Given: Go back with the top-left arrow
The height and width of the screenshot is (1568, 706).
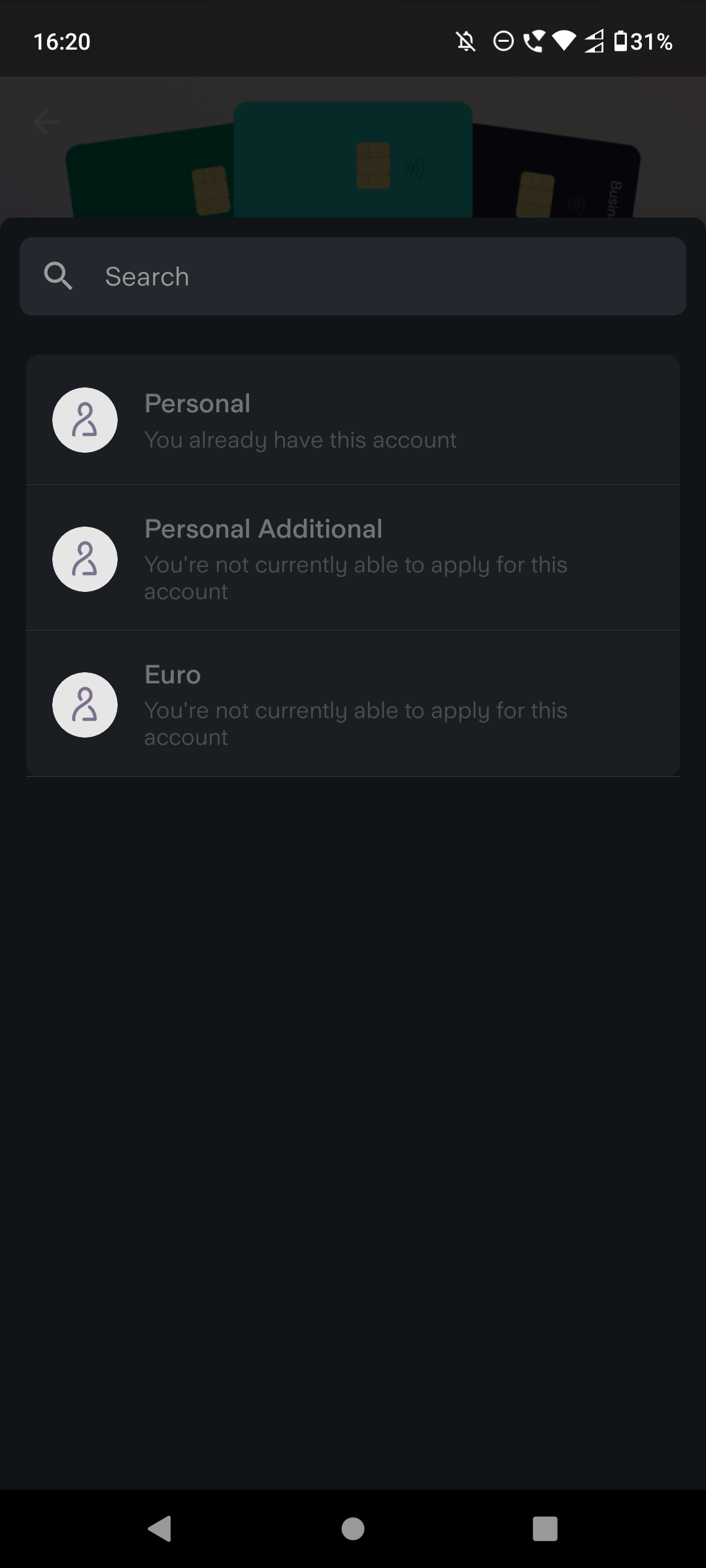Looking at the screenshot, I should 46,122.
